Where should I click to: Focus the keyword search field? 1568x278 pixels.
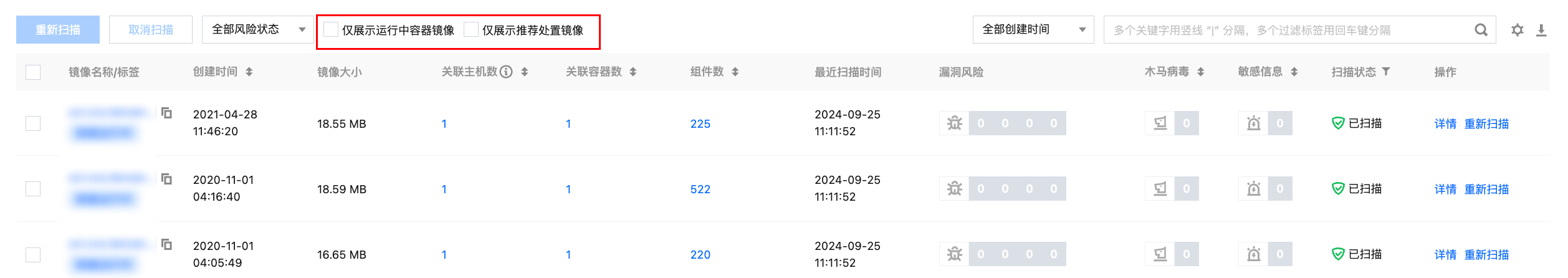[x=1284, y=30]
